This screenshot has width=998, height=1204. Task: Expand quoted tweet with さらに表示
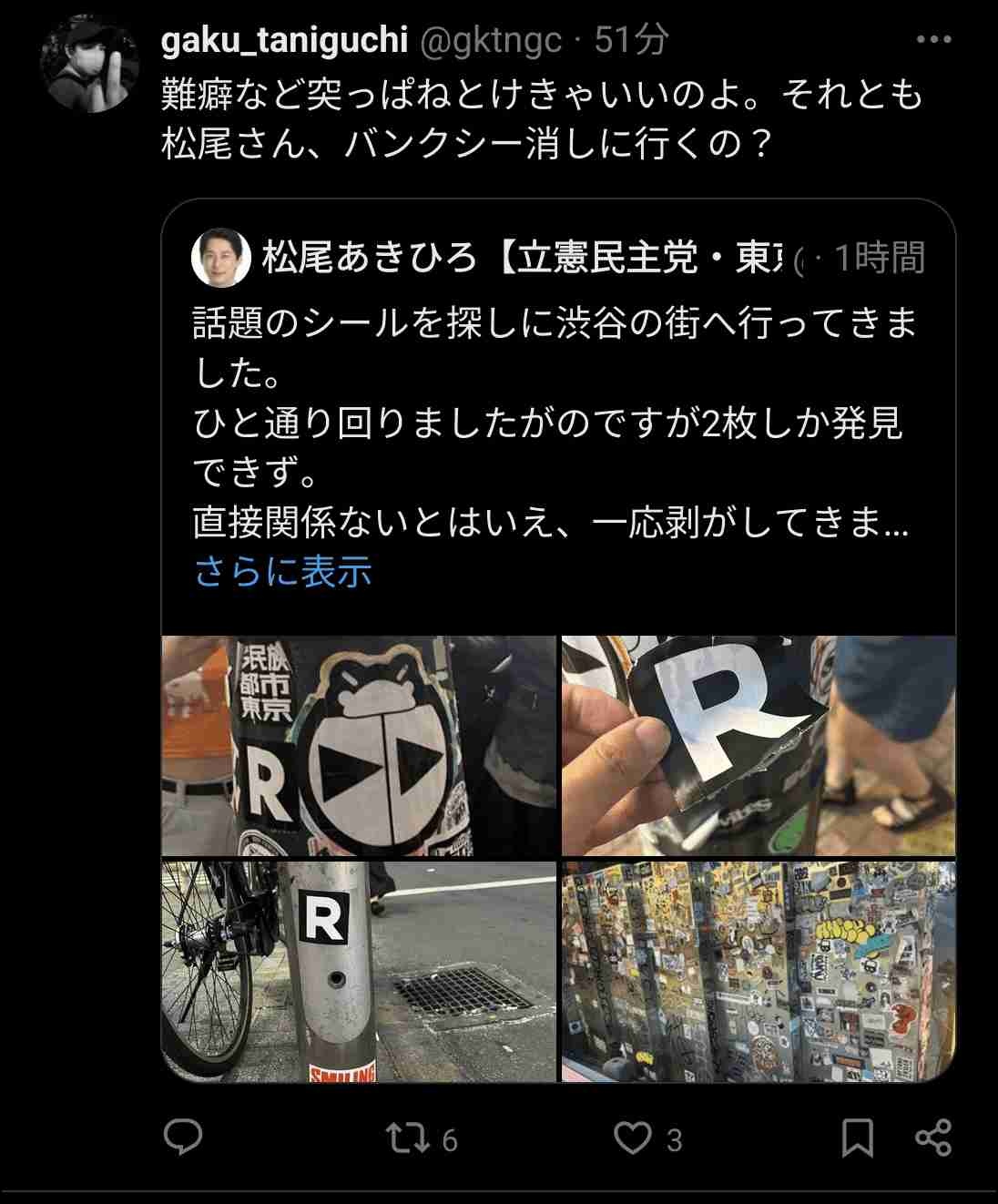click(x=283, y=571)
